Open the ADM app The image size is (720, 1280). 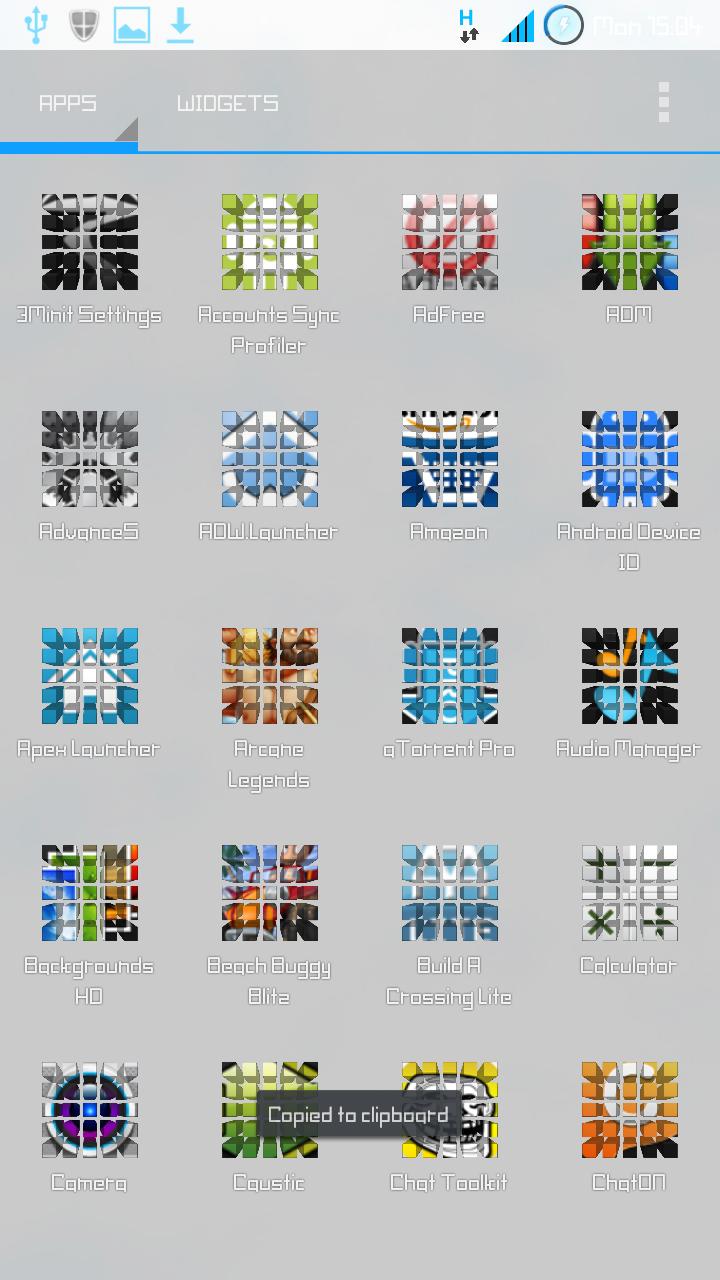(629, 243)
